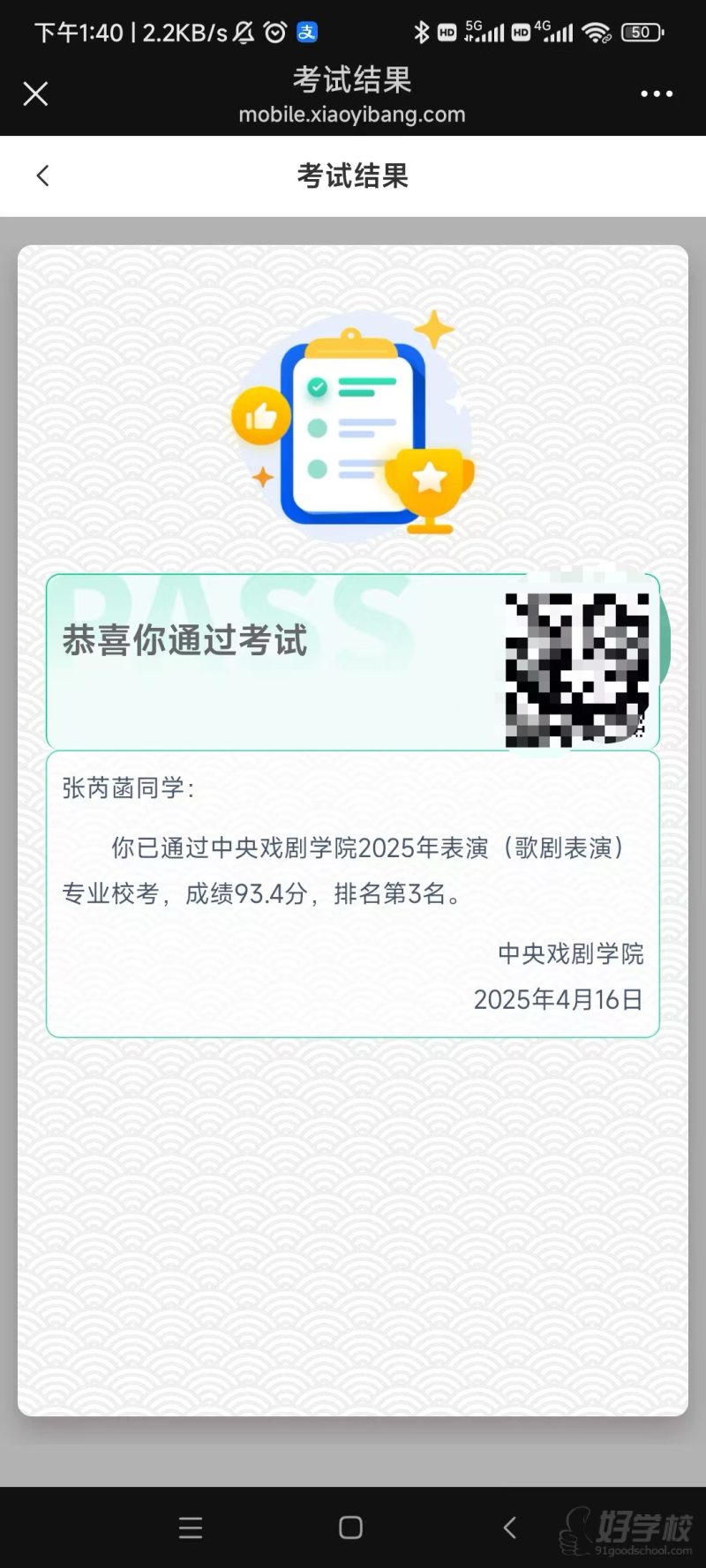Tap the alarm clock icon in status bar

tap(274, 32)
